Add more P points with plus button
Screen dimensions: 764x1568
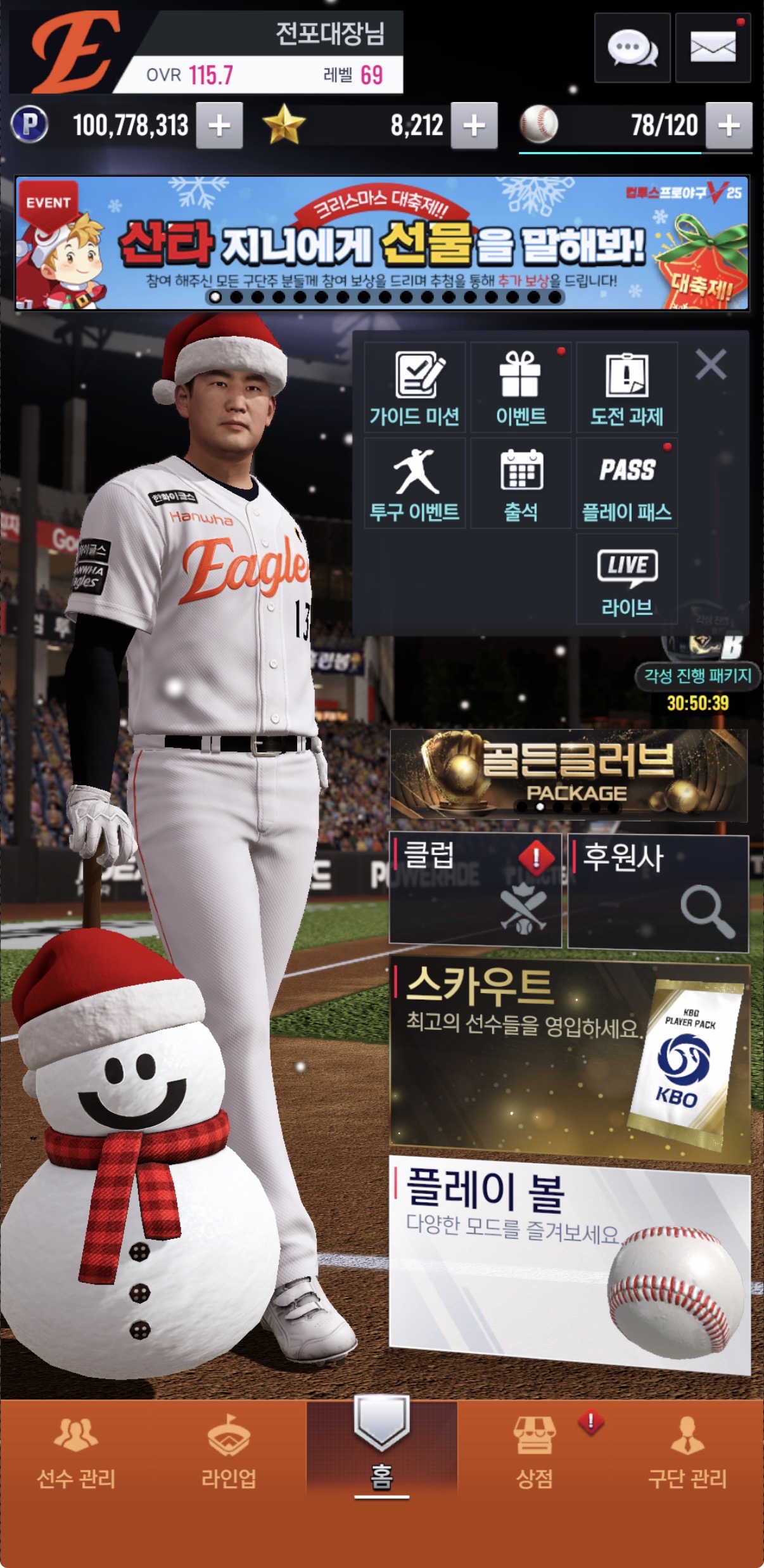(x=219, y=125)
